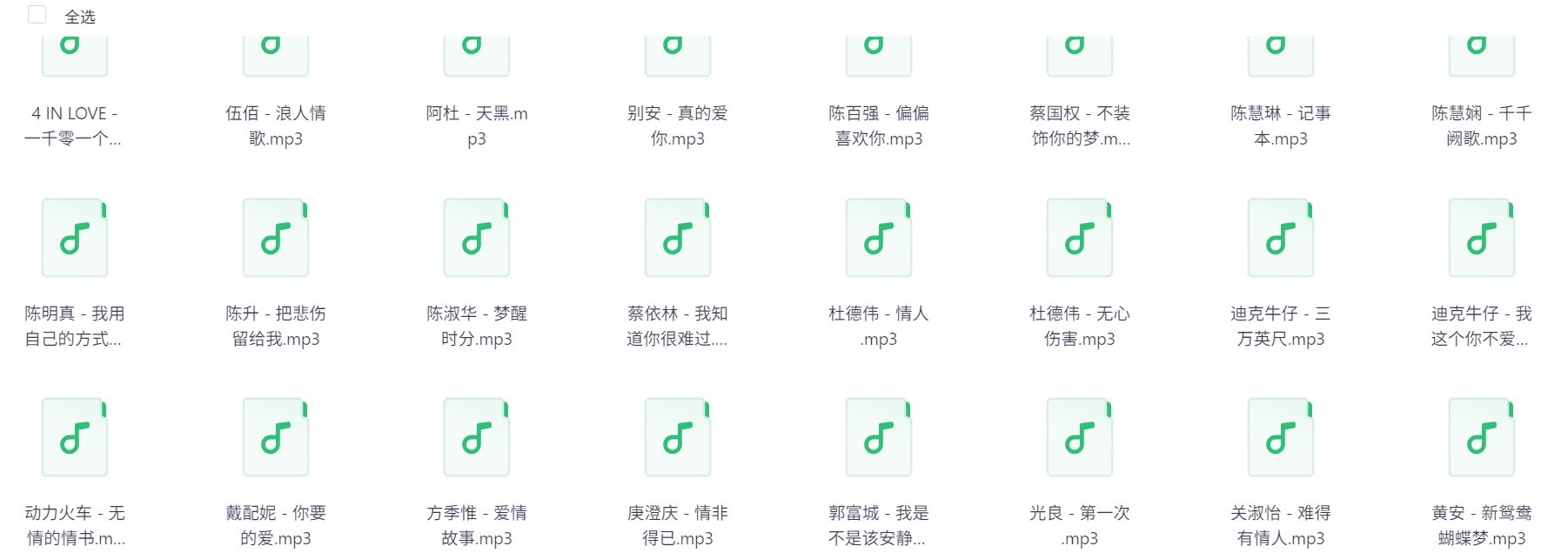Select 别安 - 真的爱你.mp3
The width and height of the screenshot is (1568, 553).
677,54
